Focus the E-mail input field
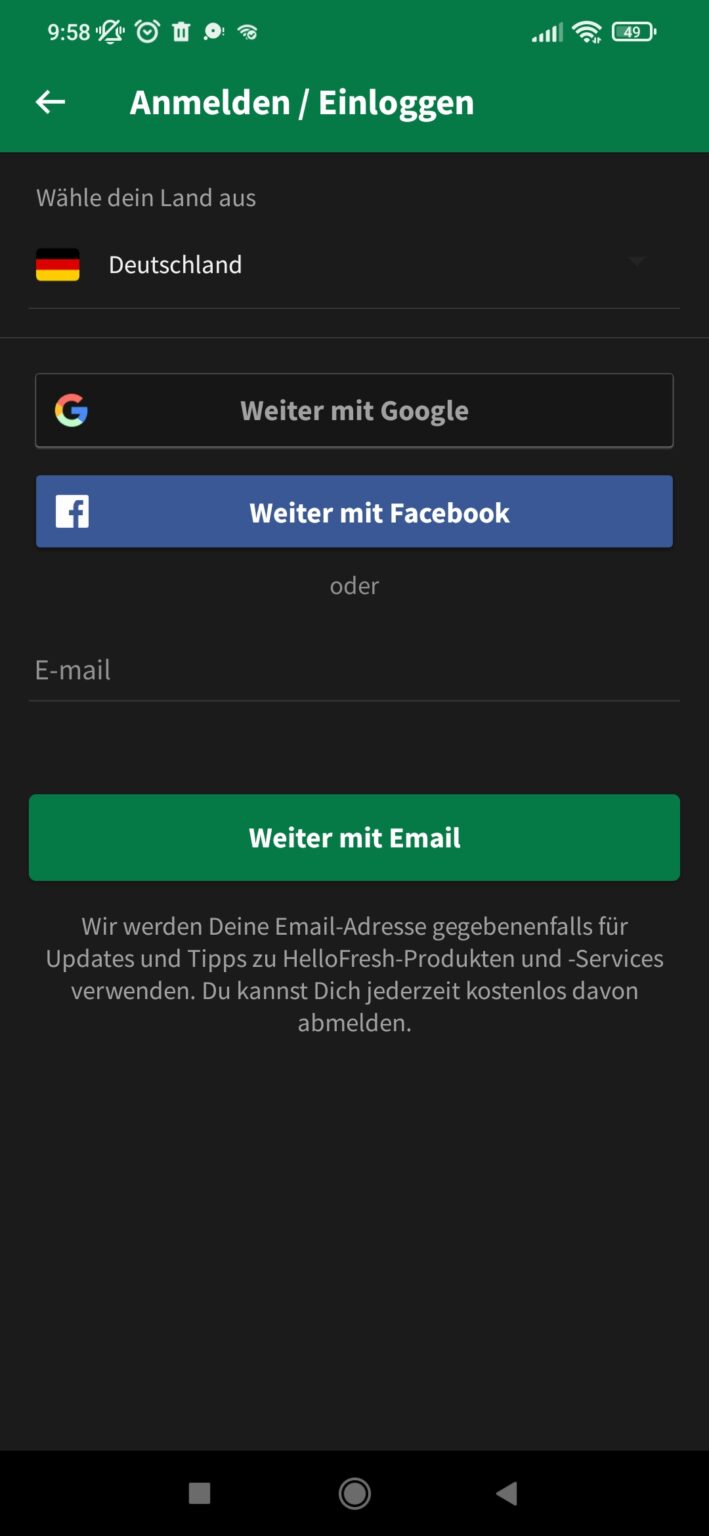The height and width of the screenshot is (1536, 709). coord(354,670)
